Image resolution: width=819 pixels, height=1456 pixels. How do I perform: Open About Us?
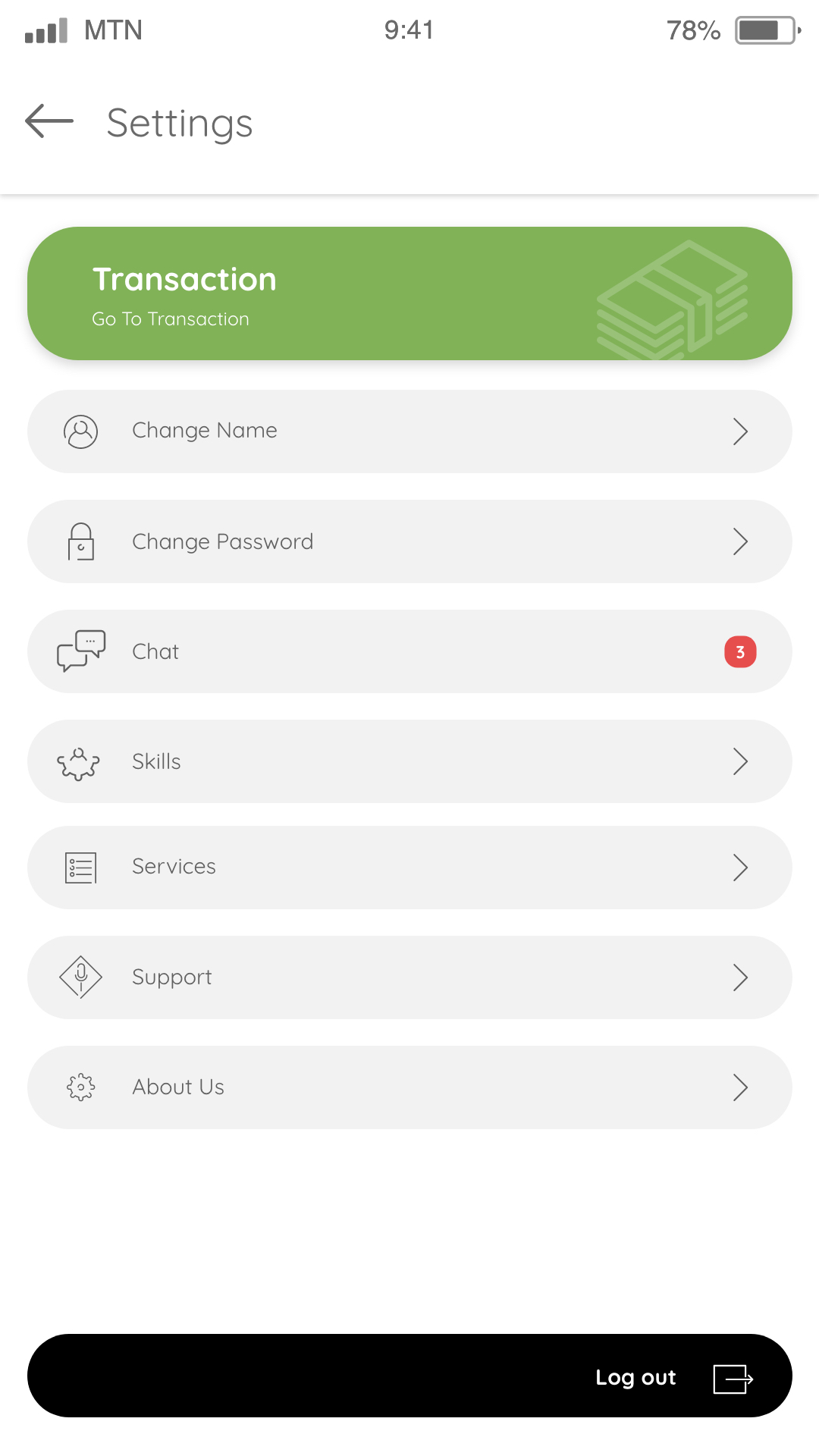(x=409, y=1087)
